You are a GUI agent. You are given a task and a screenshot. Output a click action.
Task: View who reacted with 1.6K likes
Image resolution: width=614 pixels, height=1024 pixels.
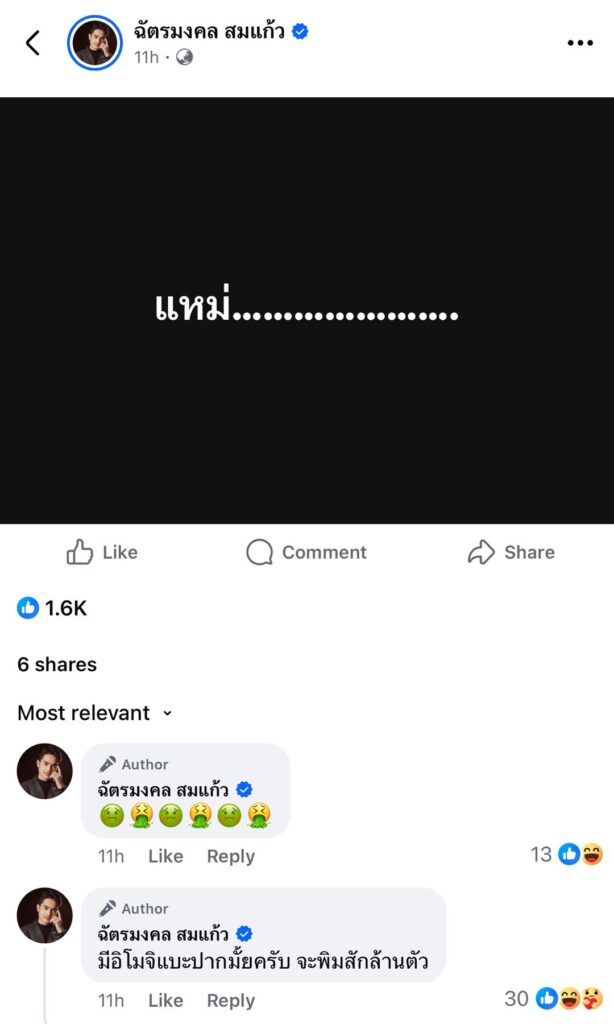(x=52, y=608)
